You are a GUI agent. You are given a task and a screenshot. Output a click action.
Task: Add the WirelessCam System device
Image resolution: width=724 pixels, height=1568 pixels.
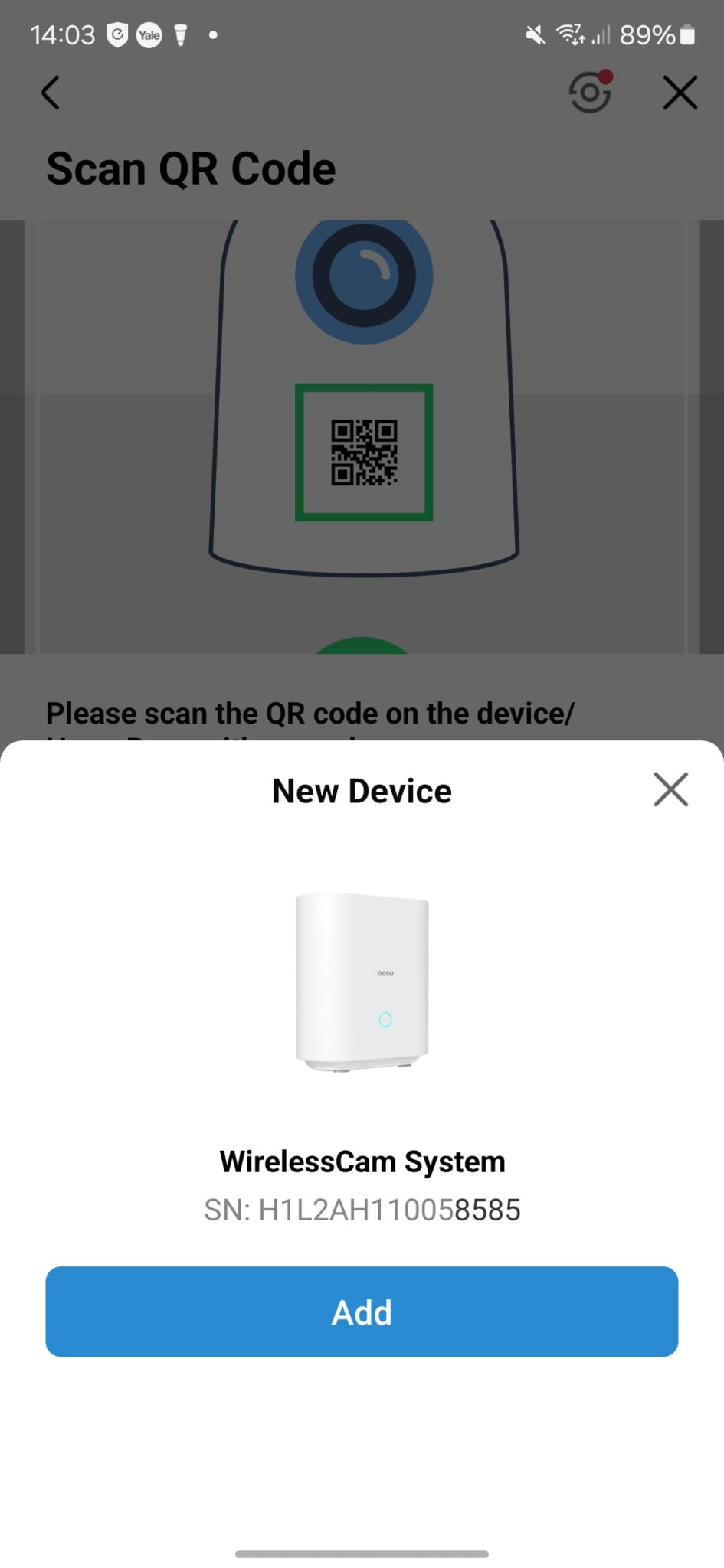click(362, 1312)
